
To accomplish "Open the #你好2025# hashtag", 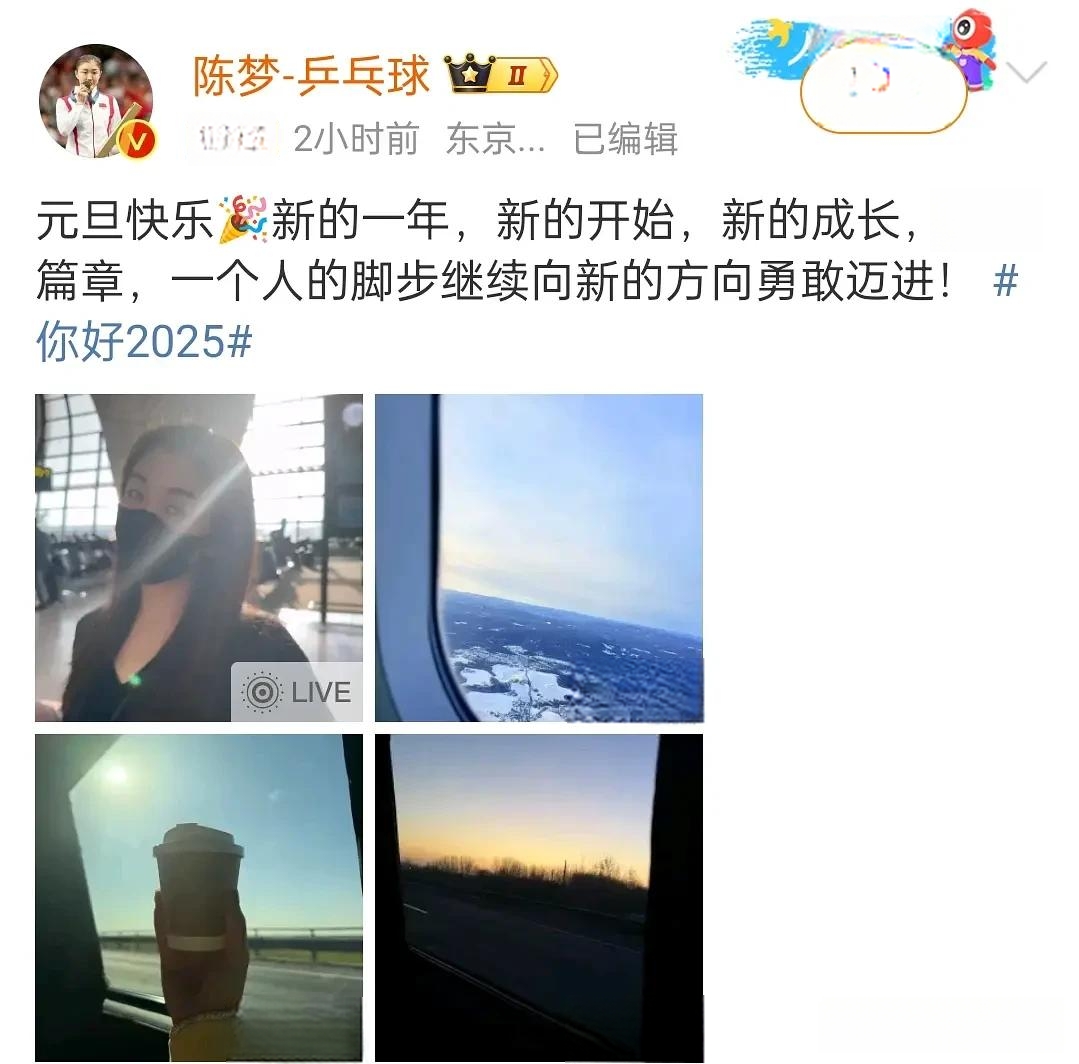I will point(144,343).
